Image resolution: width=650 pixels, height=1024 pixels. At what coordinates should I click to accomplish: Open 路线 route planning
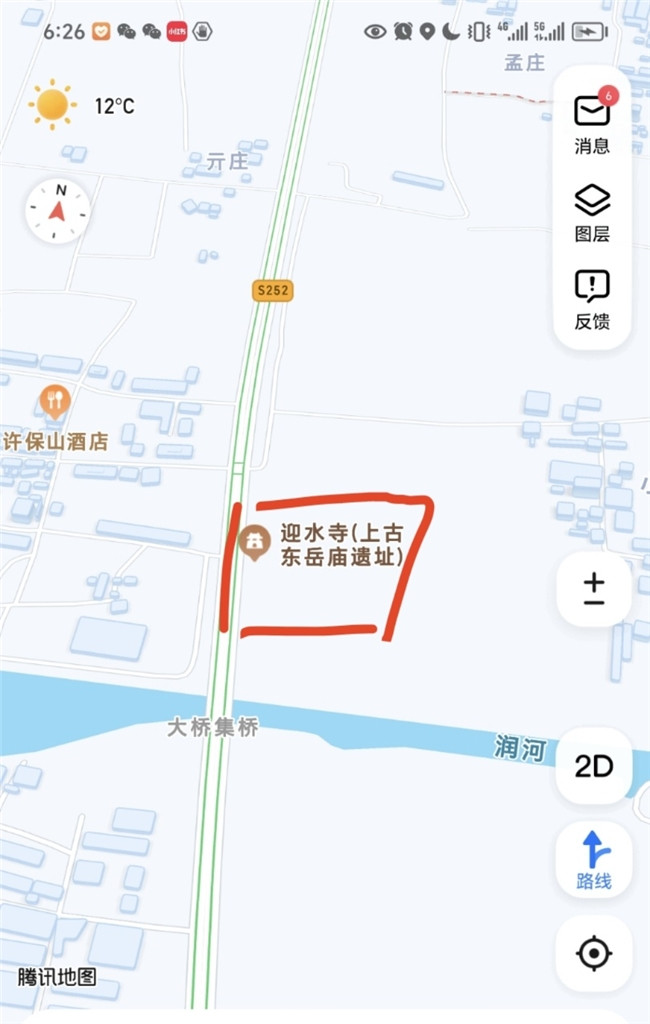(594, 859)
